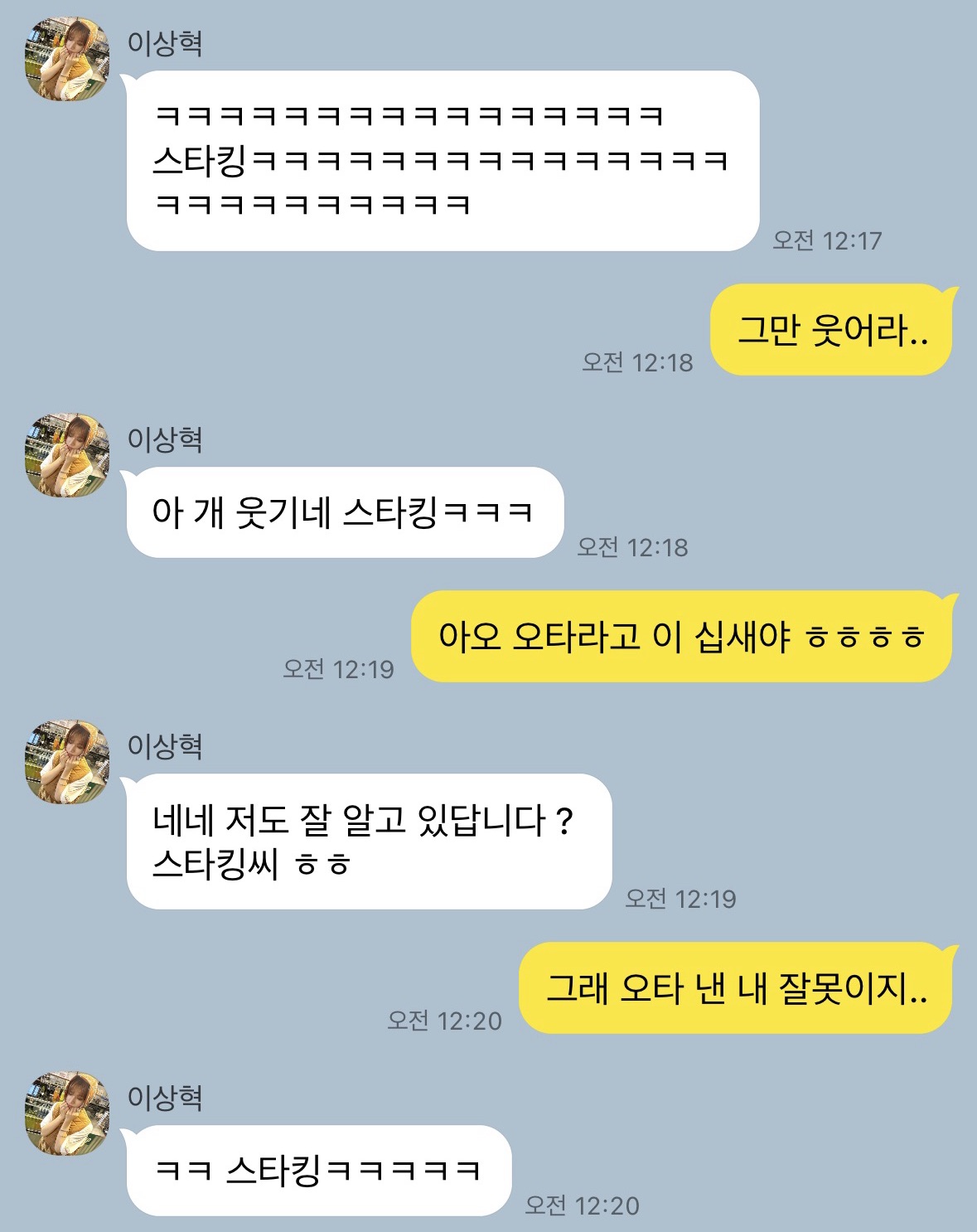Screen dimensions: 977x1232
Task: Tap 이상혁's avatar beside '네네 저도 잘 알고' message
Action: (x=67, y=761)
